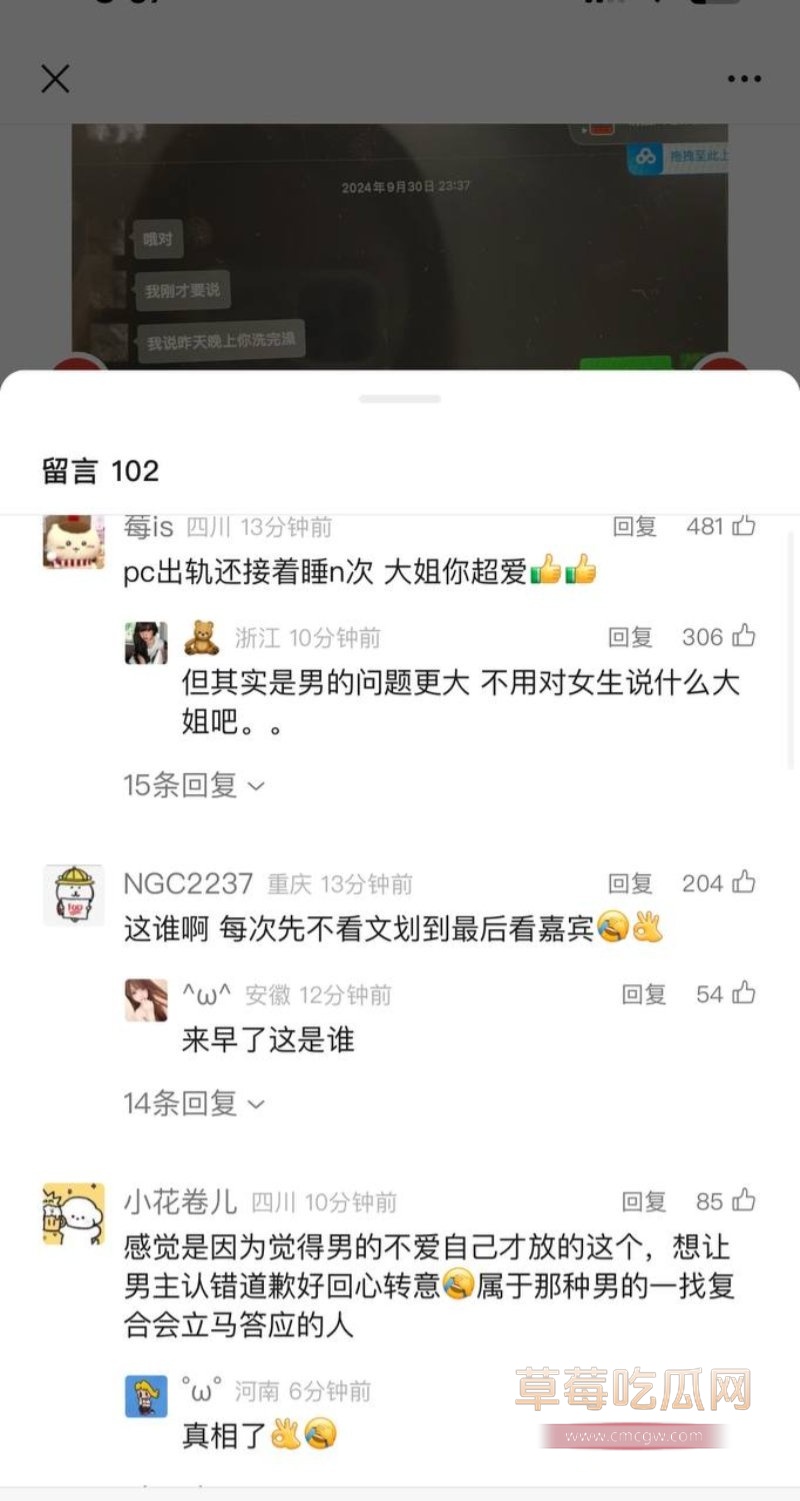This screenshot has height=1501, width=800.
Task: Reply to 小花卷儿's comment
Action: pos(644,1201)
